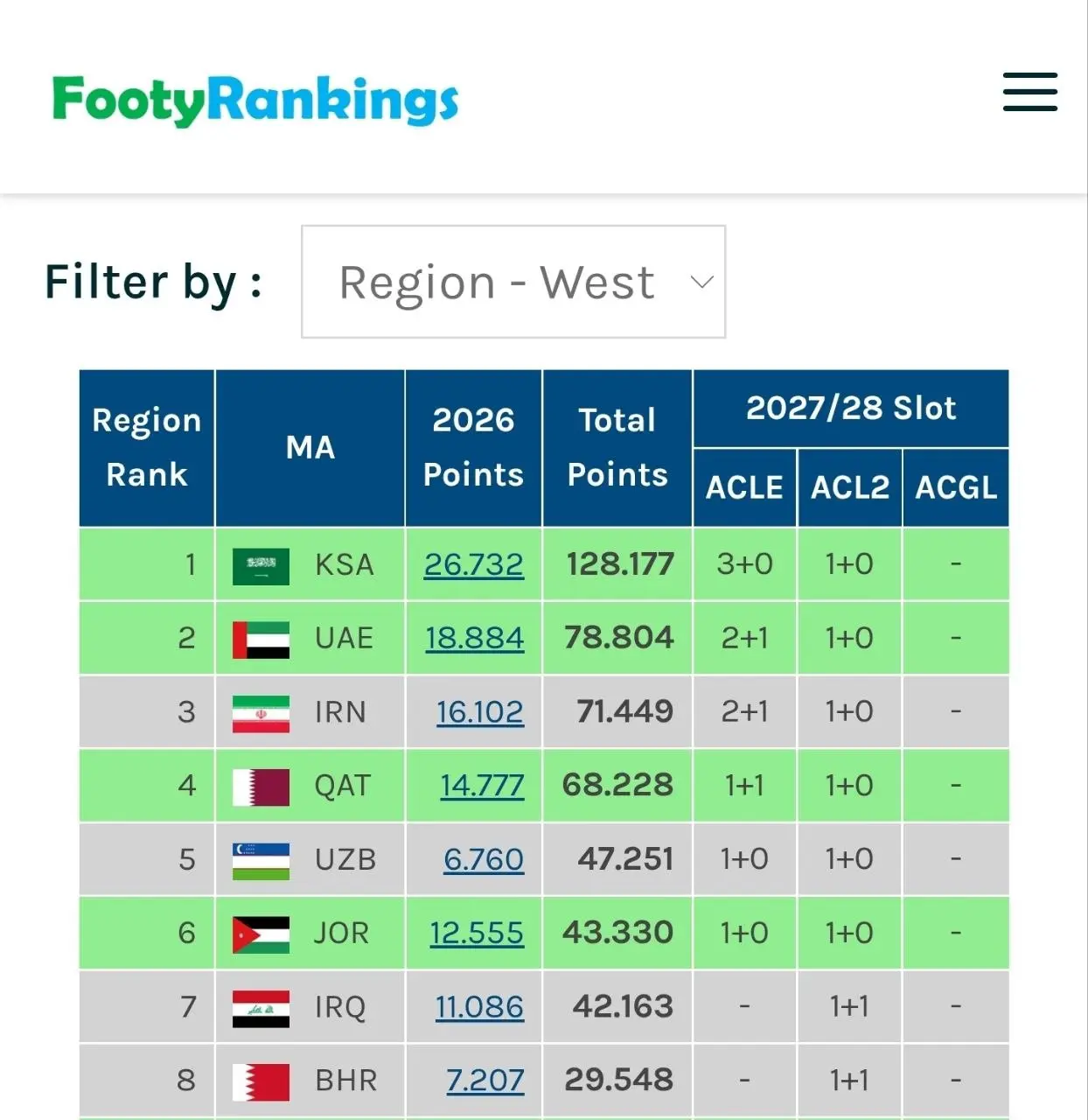Open IRN 2026 points link 16.102
This screenshot has height=1120, width=1088.
coord(479,712)
